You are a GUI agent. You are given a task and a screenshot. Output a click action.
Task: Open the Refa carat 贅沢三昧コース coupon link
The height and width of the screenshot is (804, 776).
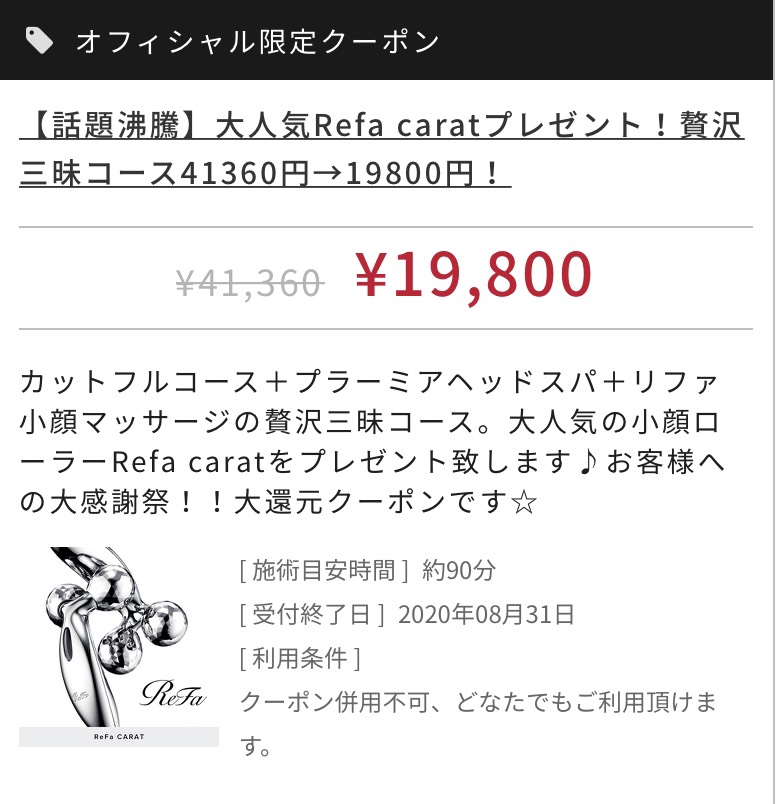(x=380, y=149)
